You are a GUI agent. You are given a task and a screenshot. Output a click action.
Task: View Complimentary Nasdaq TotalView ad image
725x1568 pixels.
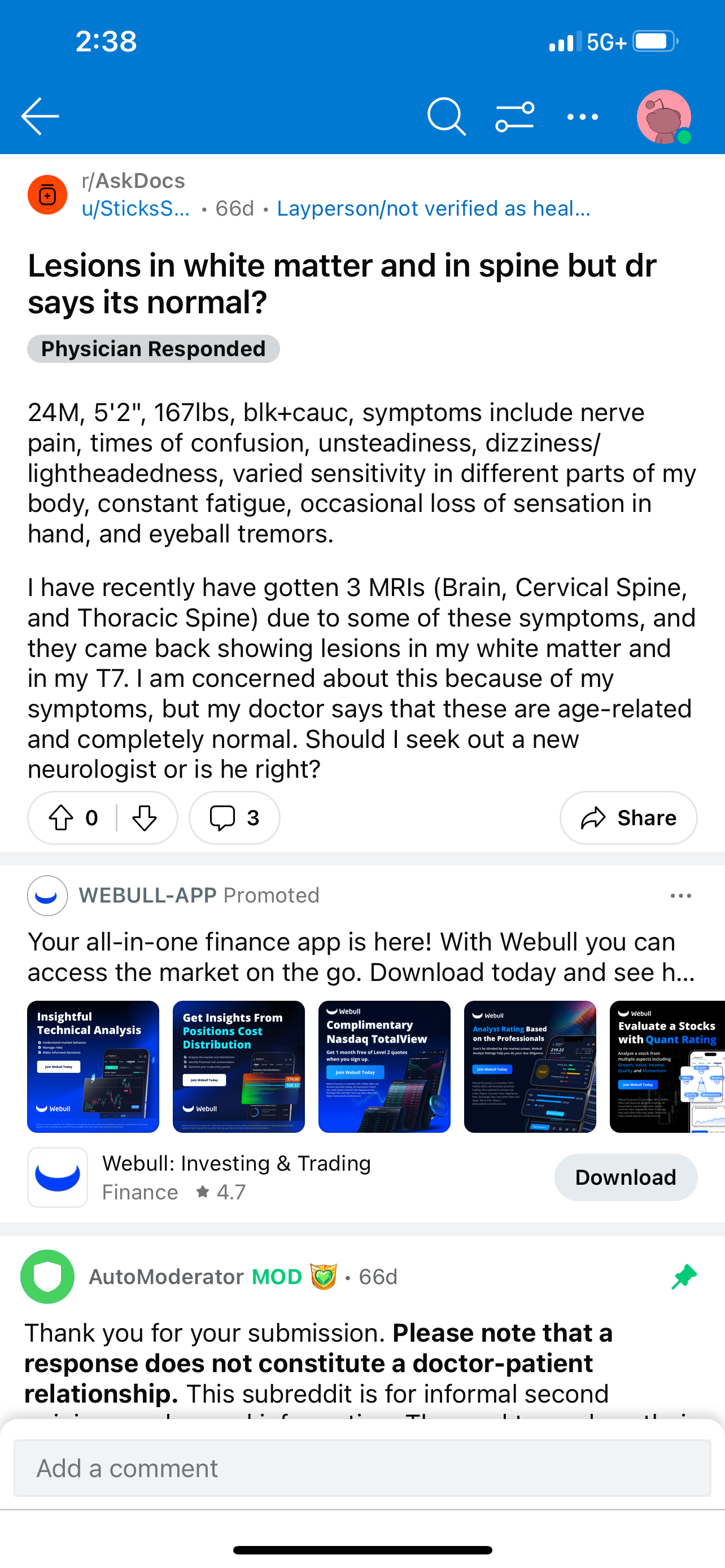[384, 1066]
